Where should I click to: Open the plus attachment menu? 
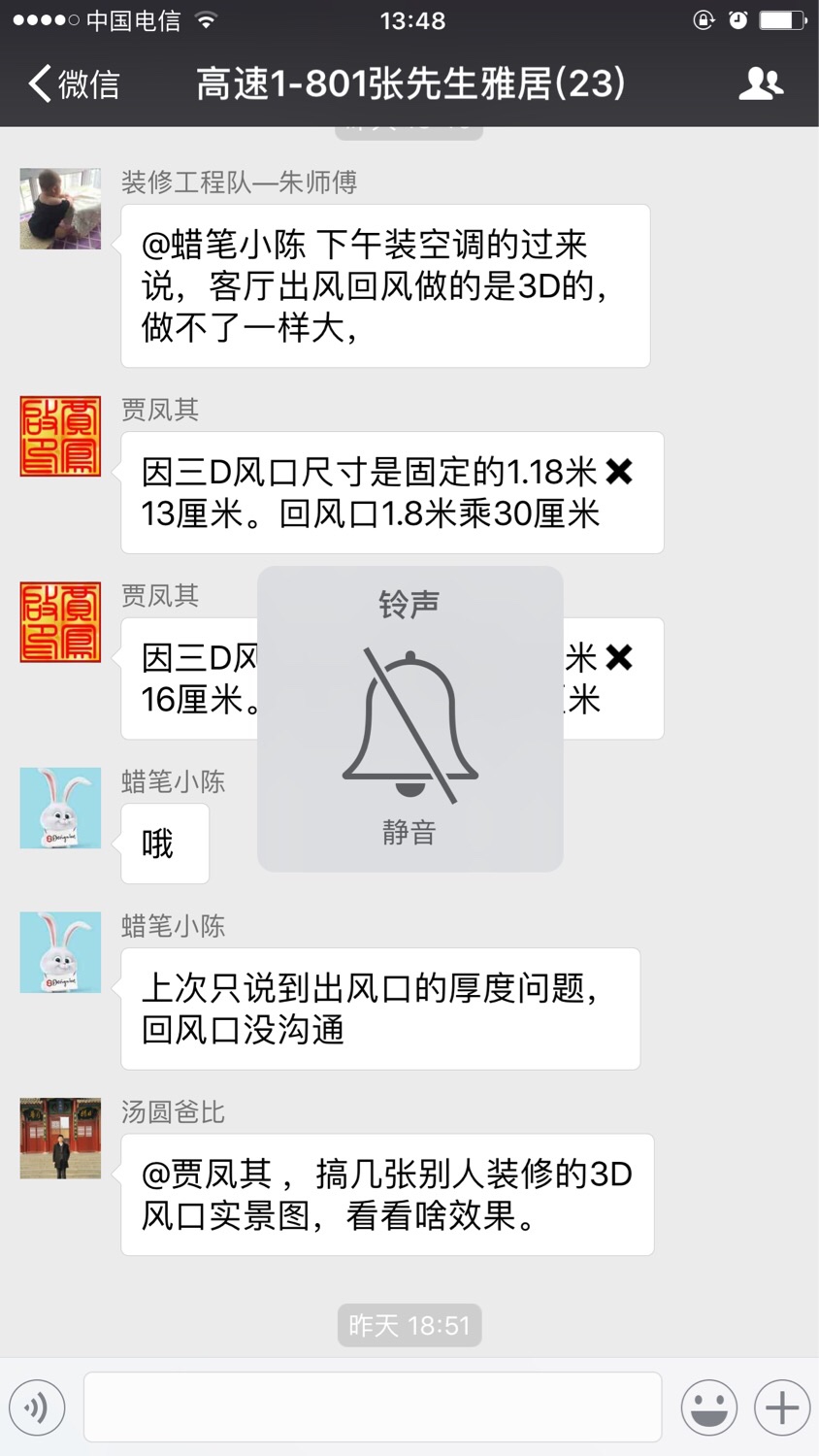(782, 1406)
